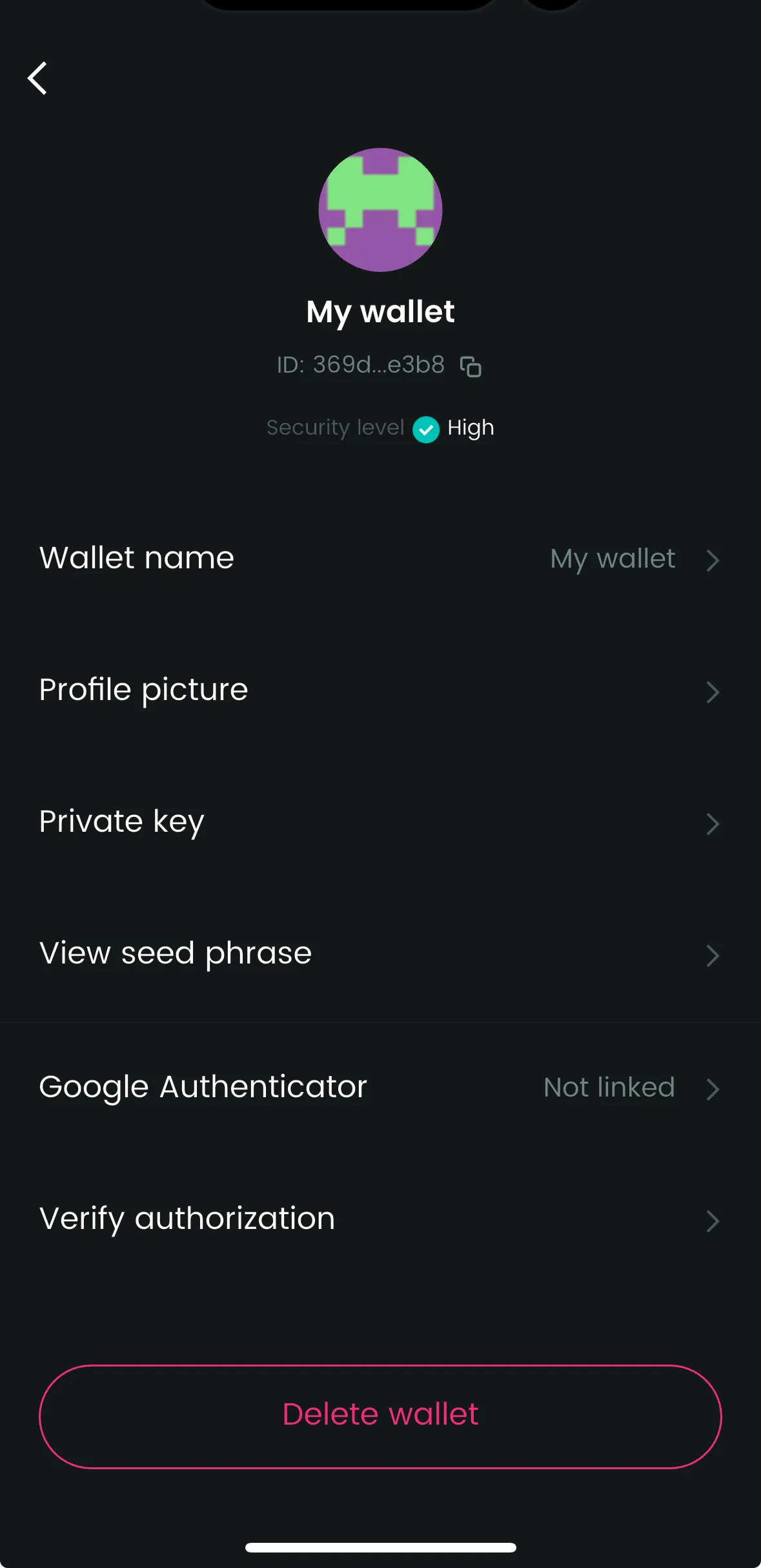Click the My wallet name value link
The height and width of the screenshot is (1568, 761).
pyautogui.click(x=613, y=559)
